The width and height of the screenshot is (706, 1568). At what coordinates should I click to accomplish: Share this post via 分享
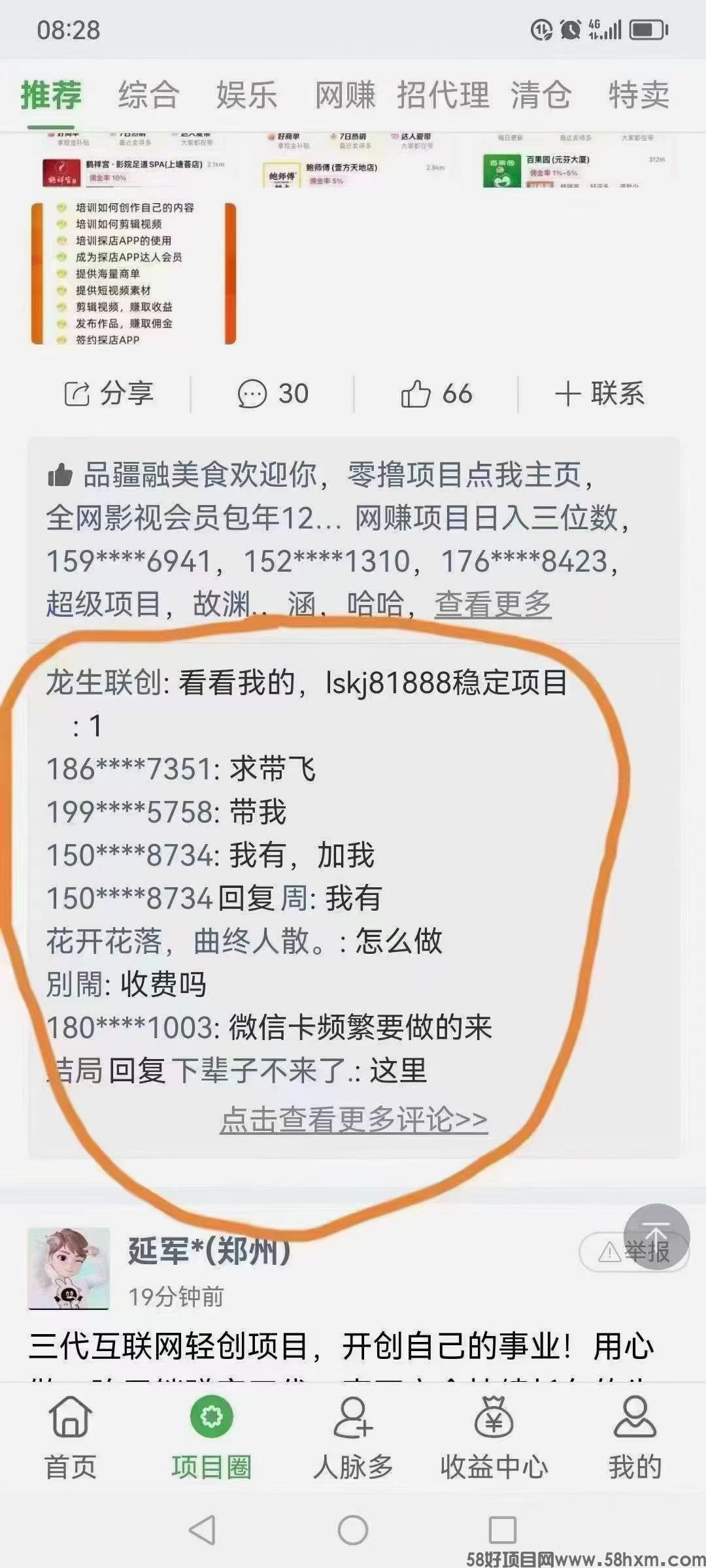pos(109,394)
